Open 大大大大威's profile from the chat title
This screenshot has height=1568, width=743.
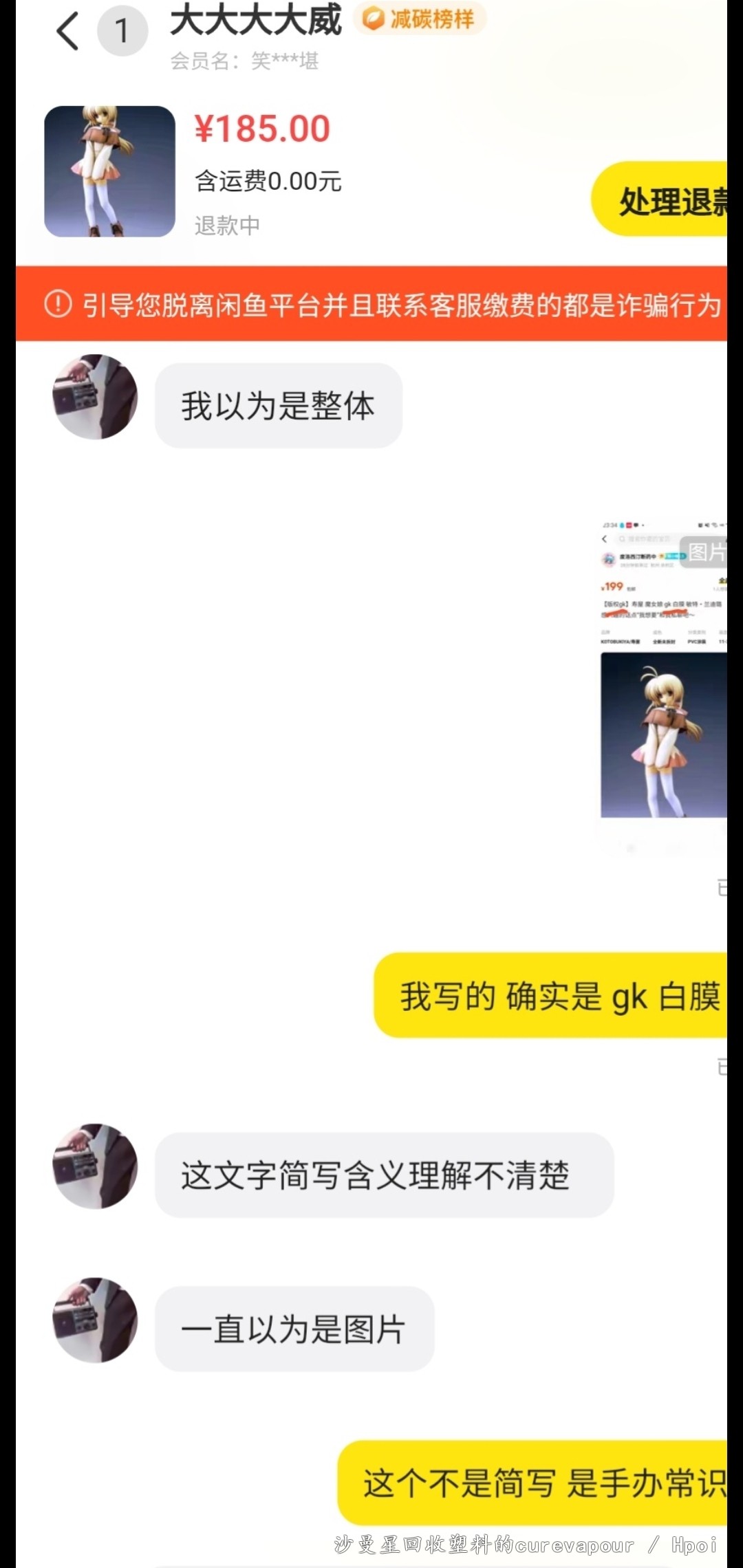pyautogui.click(x=256, y=21)
